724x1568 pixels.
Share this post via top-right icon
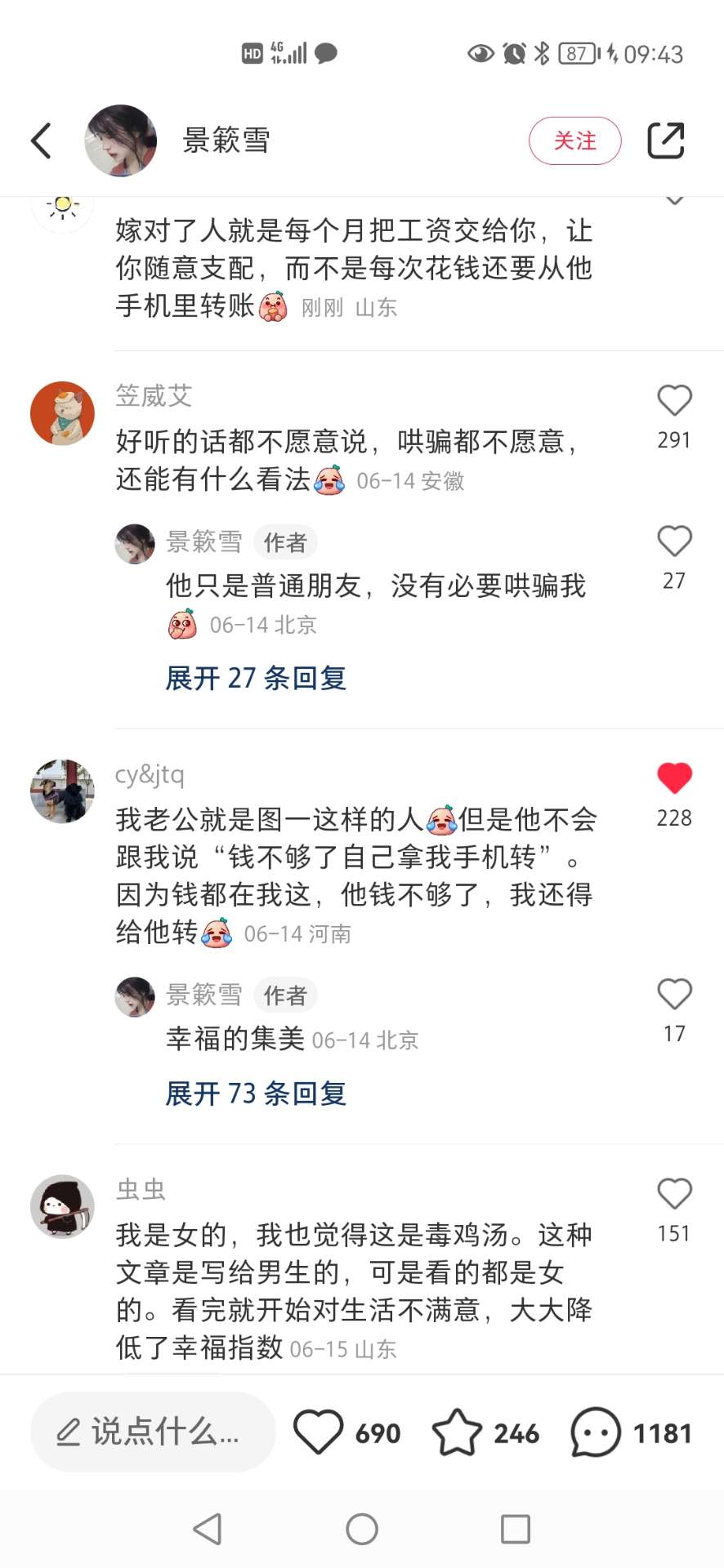point(665,140)
